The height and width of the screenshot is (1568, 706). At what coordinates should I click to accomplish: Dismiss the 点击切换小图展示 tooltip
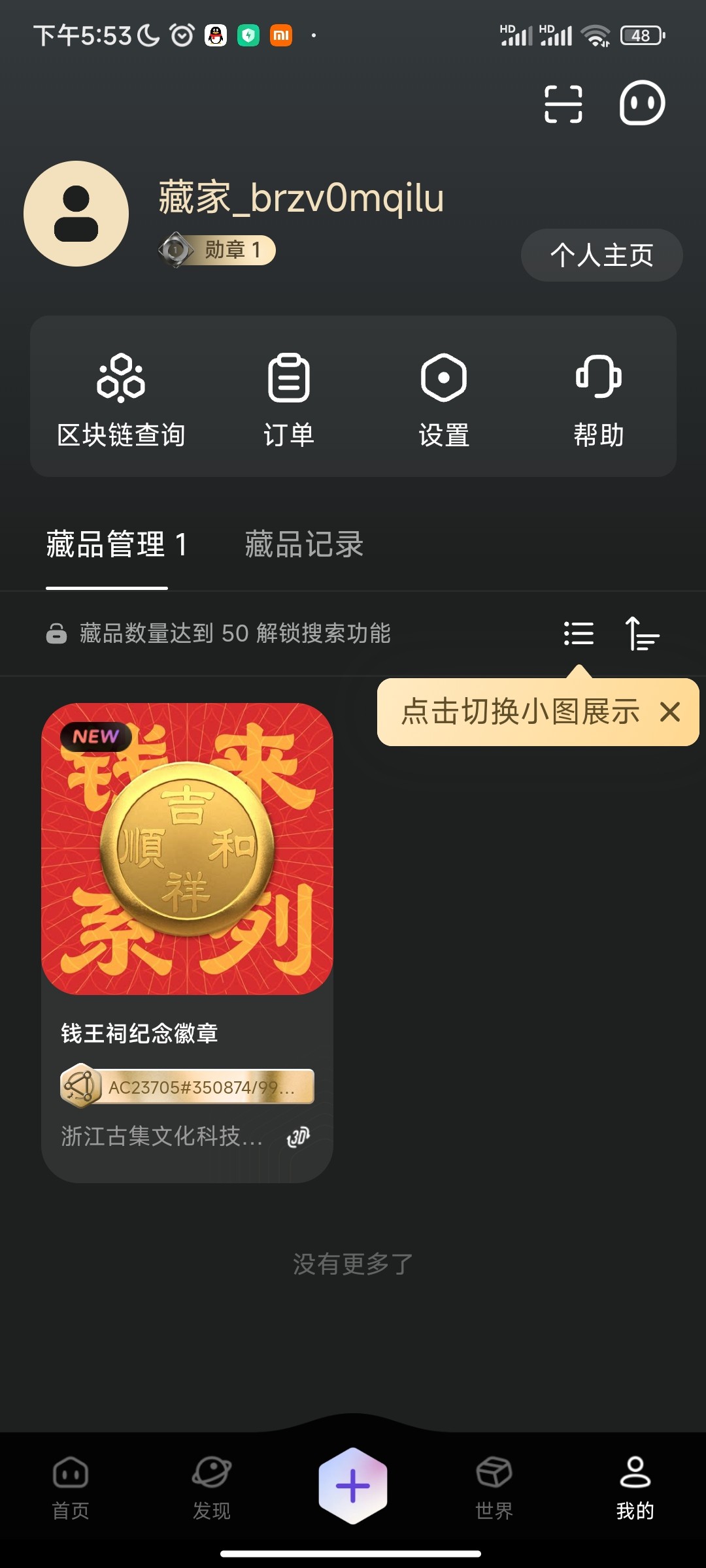pos(670,711)
